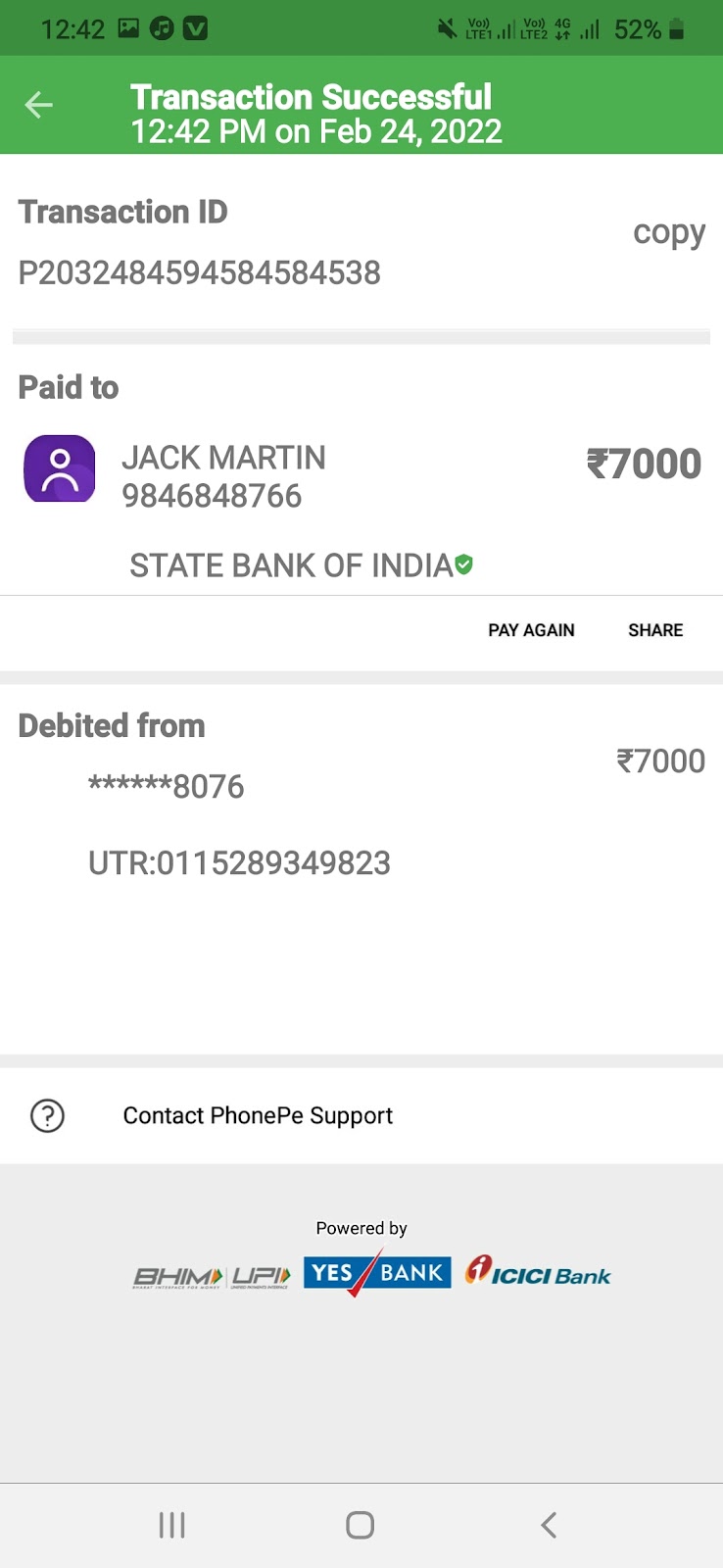Open recent apps from navigation bar
Image resolution: width=723 pixels, height=1568 pixels.
(x=172, y=1525)
